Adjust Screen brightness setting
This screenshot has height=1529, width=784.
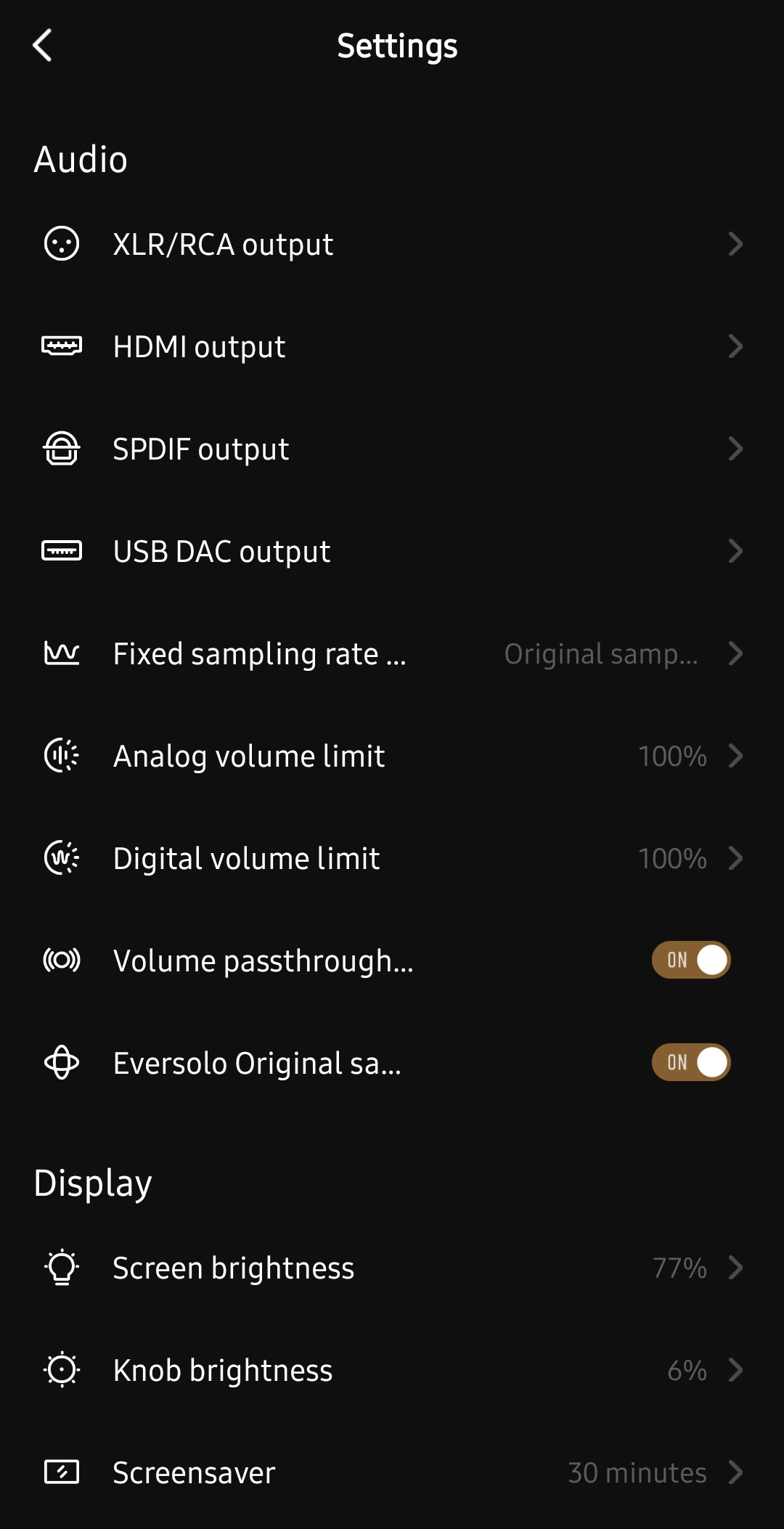[392, 1268]
